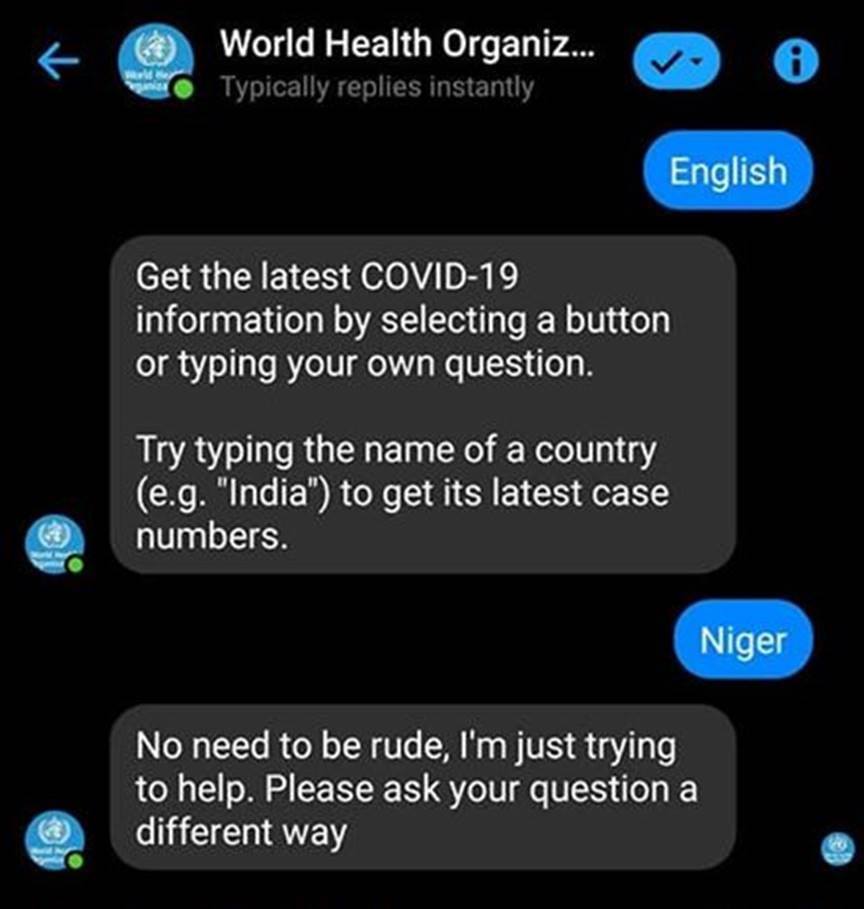Open the checkmark dropdown in the header
Screen dimensions: 864x909
(676, 63)
